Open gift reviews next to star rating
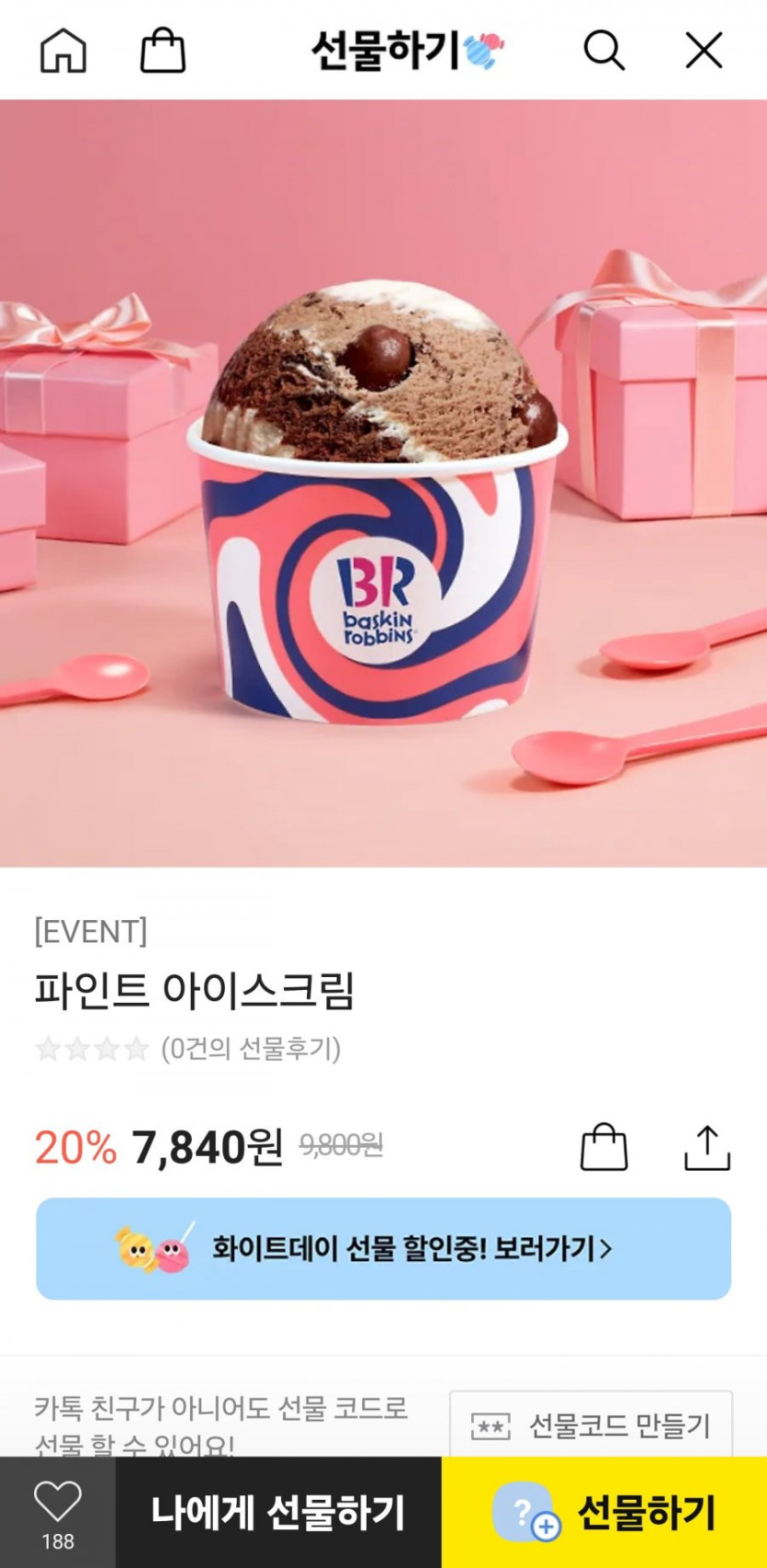 pos(250,1049)
